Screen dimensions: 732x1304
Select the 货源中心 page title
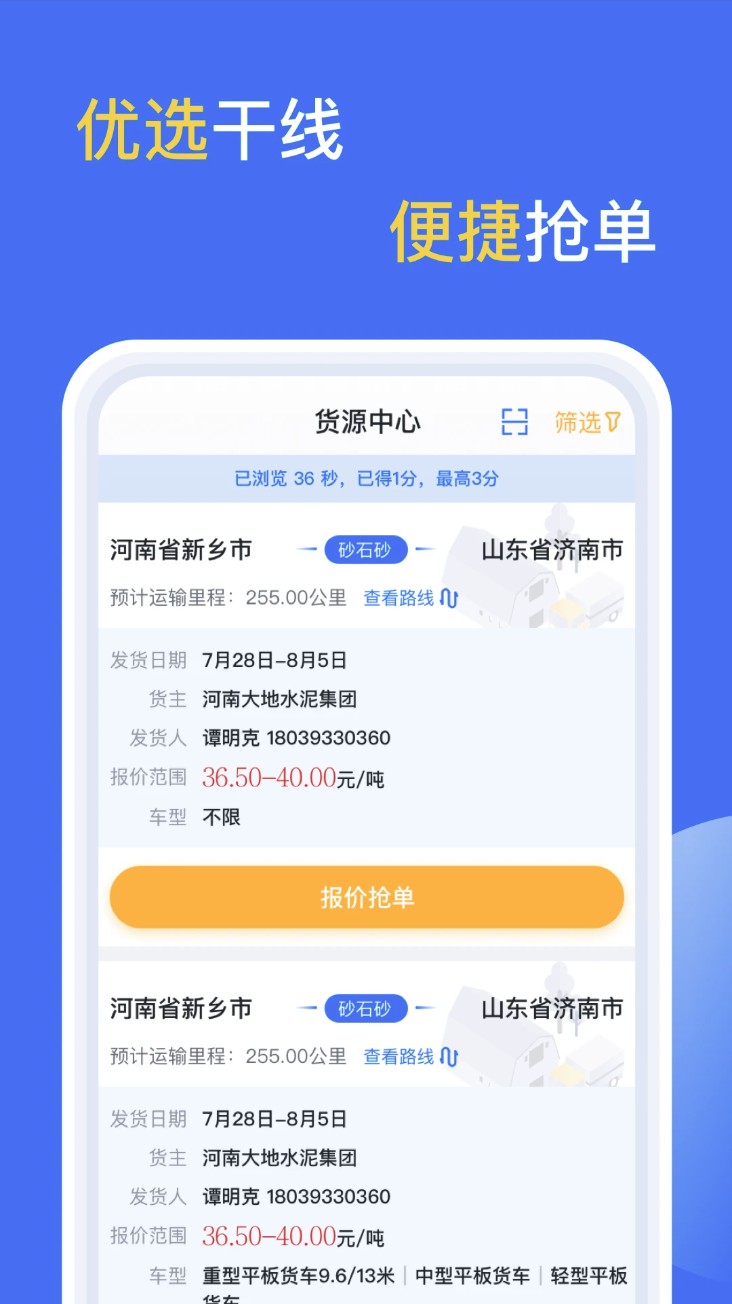pos(367,423)
